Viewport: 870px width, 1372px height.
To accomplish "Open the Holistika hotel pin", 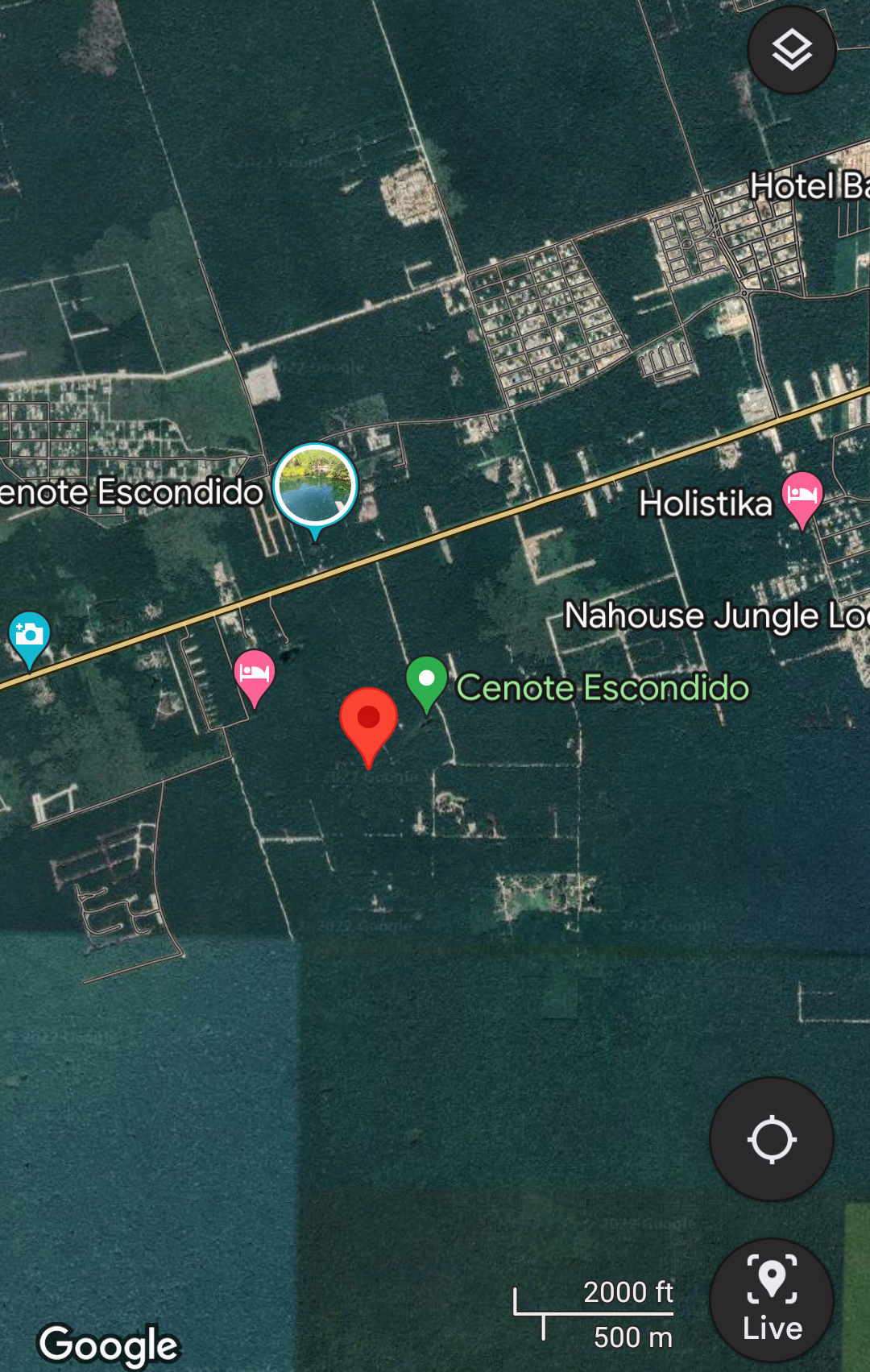I will (x=802, y=499).
